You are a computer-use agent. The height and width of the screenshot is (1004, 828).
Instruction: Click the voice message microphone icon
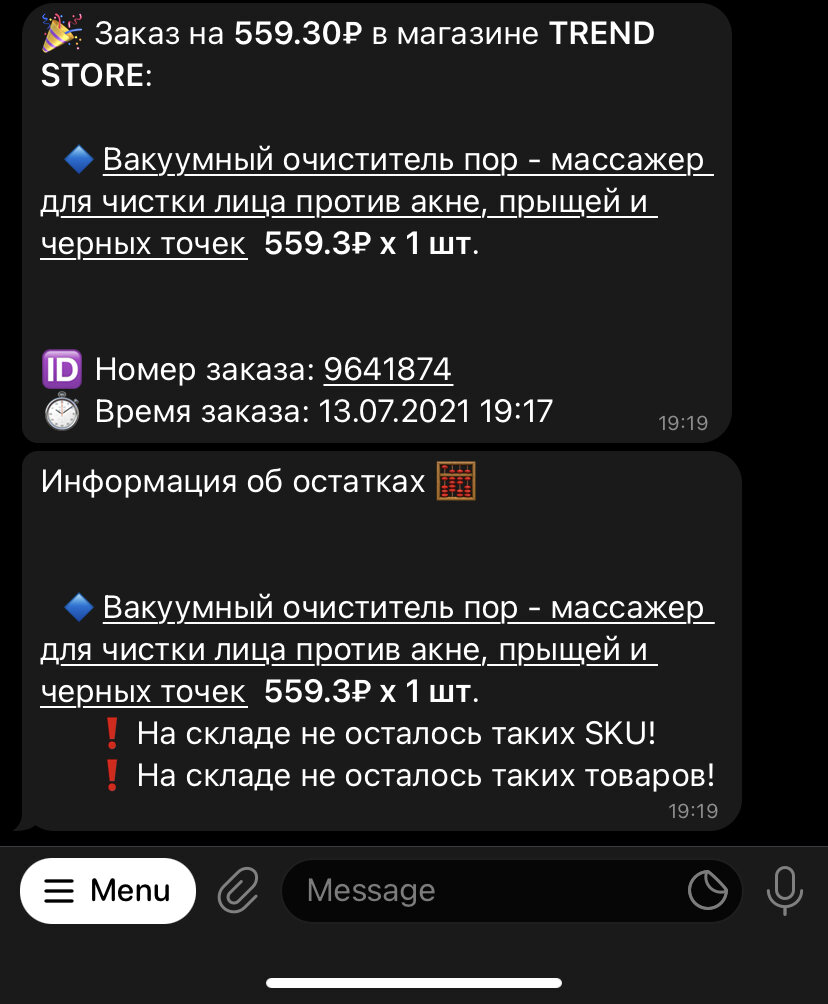point(788,890)
